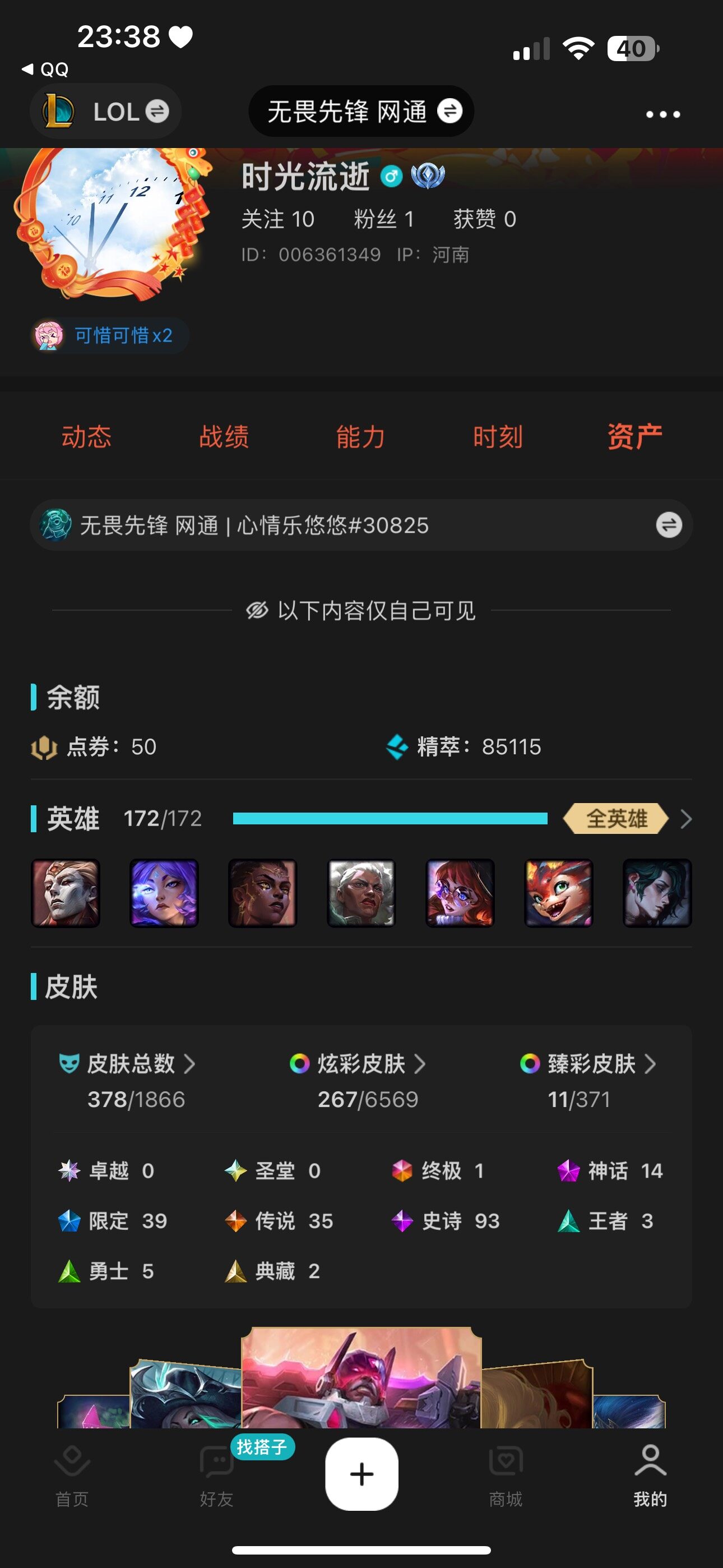723x1568 pixels.
Task: Expand the 臻彩皮肤 details chevron
Action: point(652,1064)
